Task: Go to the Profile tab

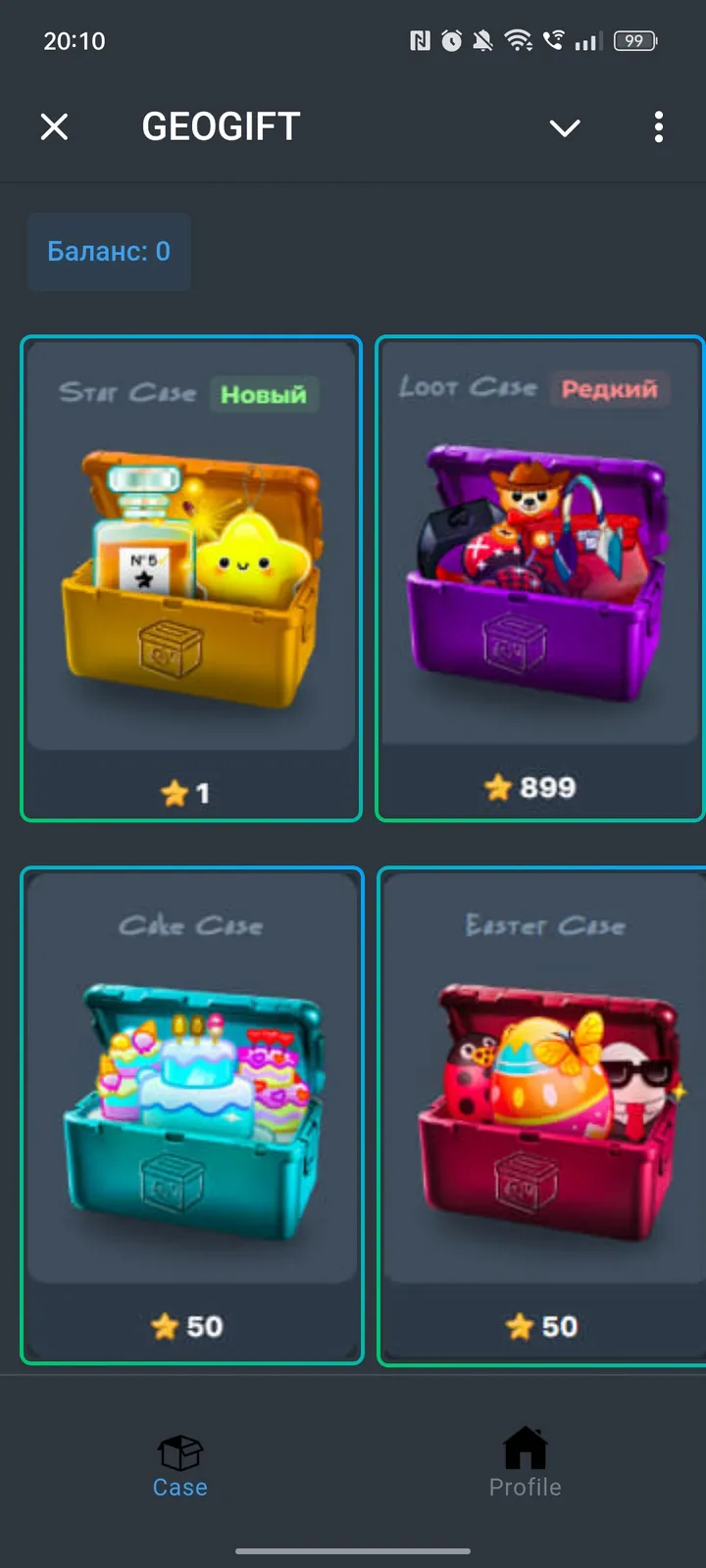Action: pyautogui.click(x=525, y=1466)
